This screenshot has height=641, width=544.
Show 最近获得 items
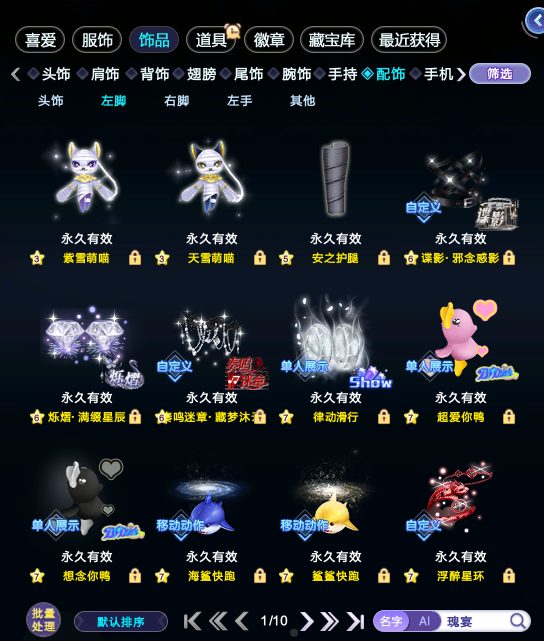[409, 40]
